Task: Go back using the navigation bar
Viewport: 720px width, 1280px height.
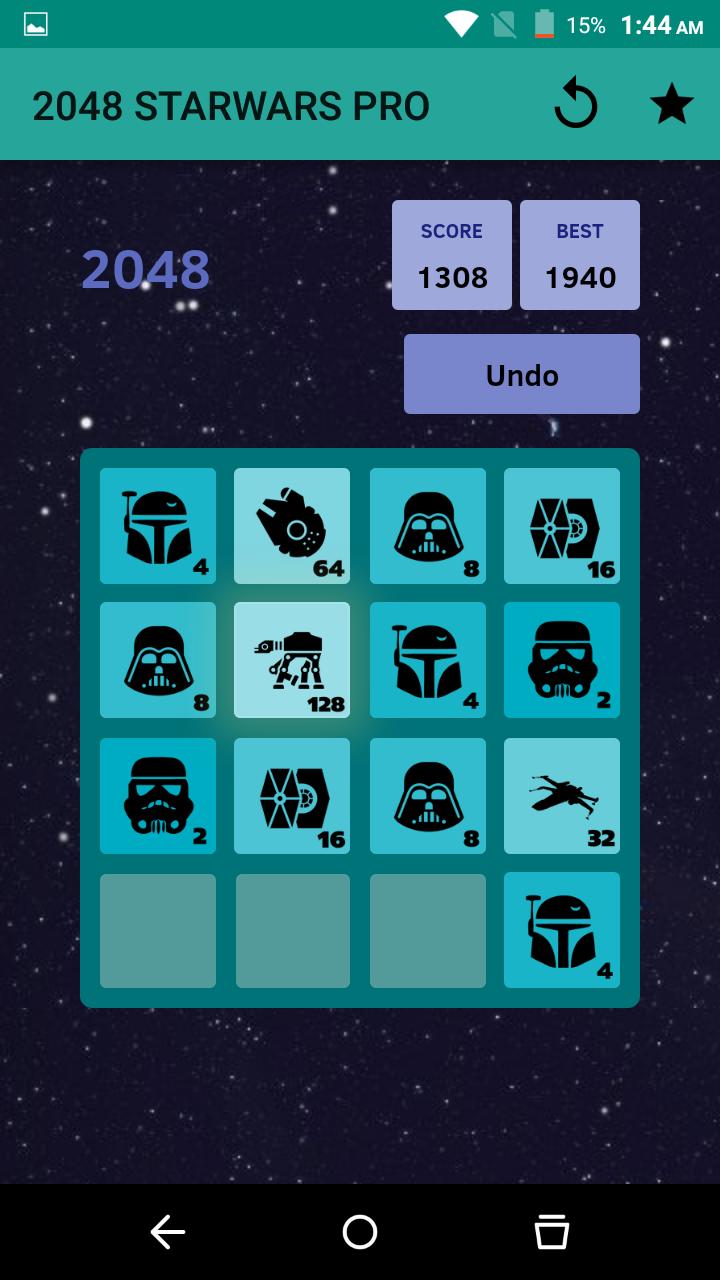Action: click(167, 1232)
